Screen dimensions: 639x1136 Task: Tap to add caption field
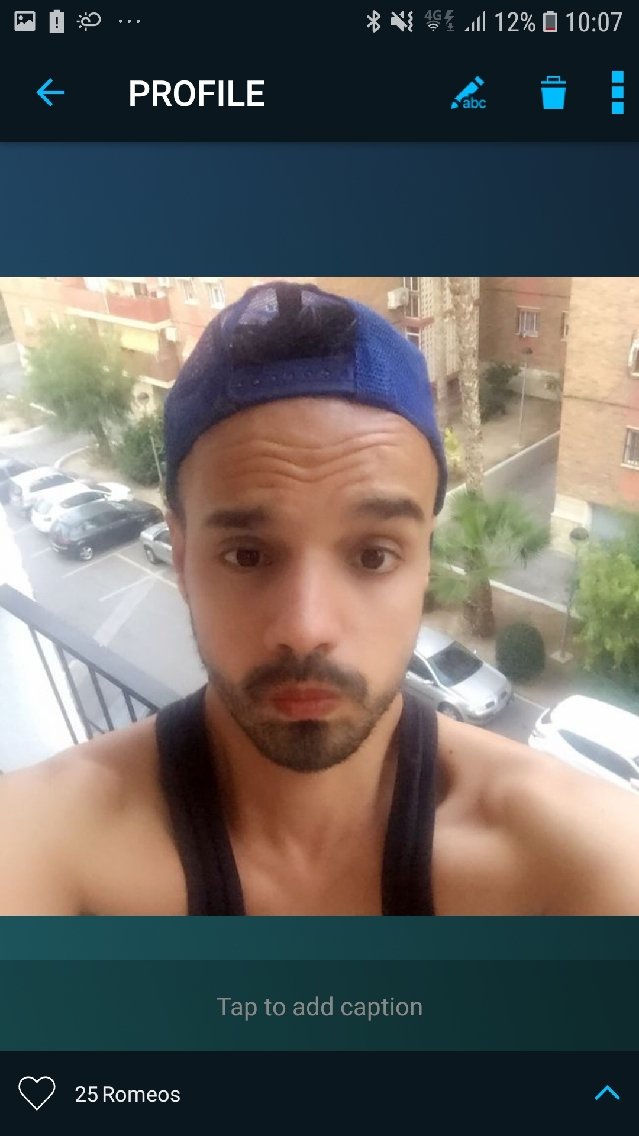coord(319,1006)
